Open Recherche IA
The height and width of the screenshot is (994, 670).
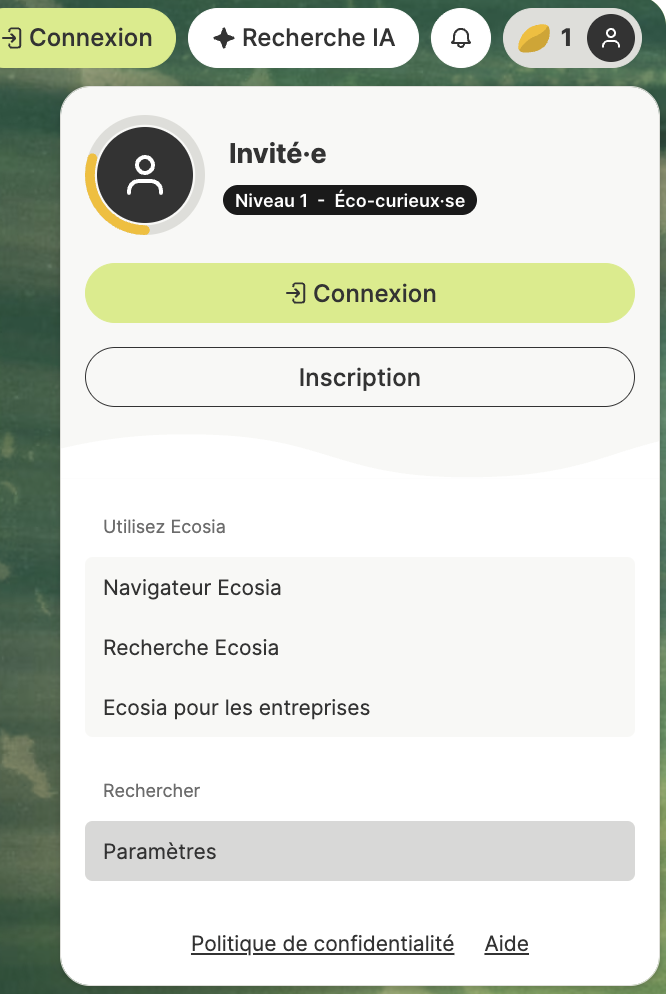(303, 38)
